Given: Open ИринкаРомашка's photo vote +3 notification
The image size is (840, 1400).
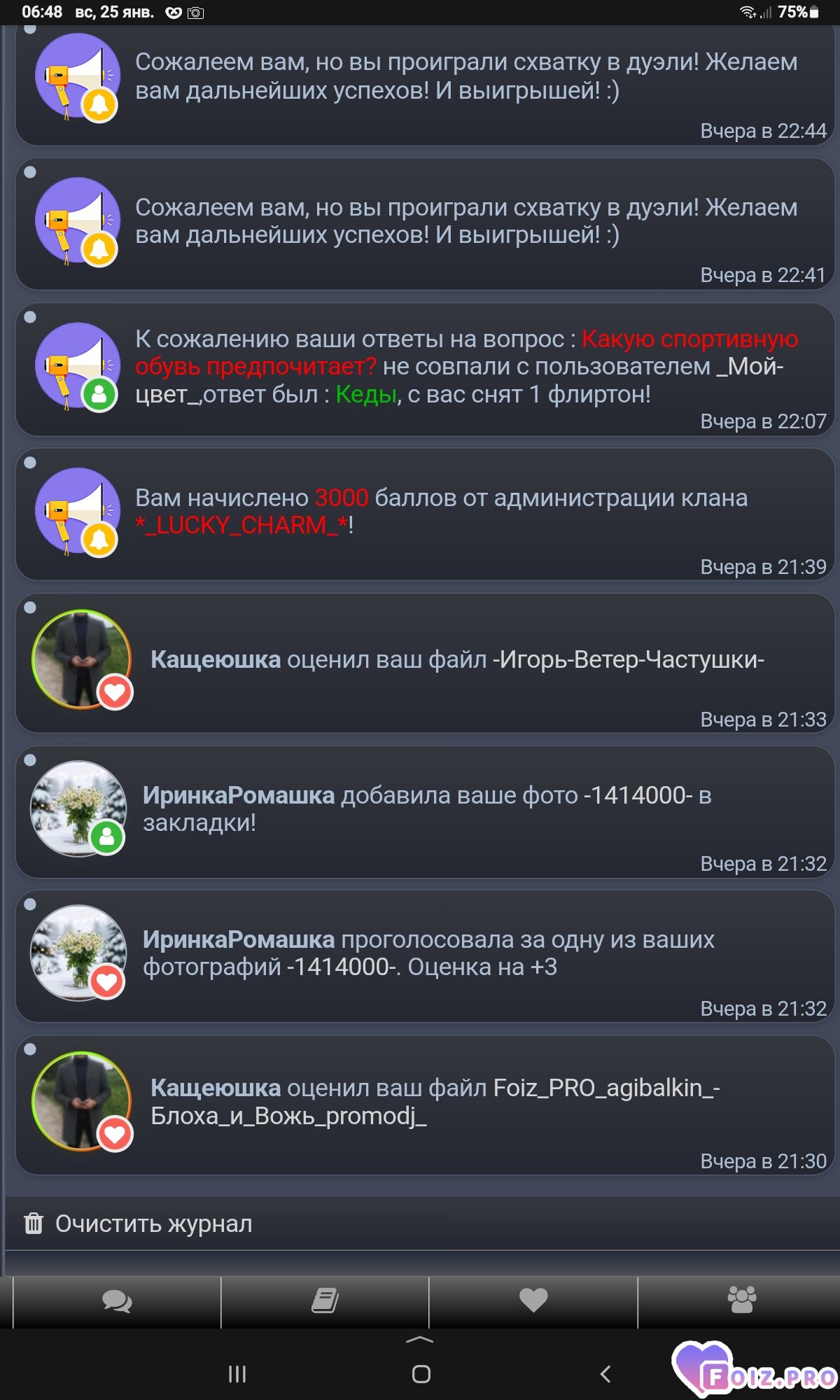Looking at the screenshot, I should [427, 953].
